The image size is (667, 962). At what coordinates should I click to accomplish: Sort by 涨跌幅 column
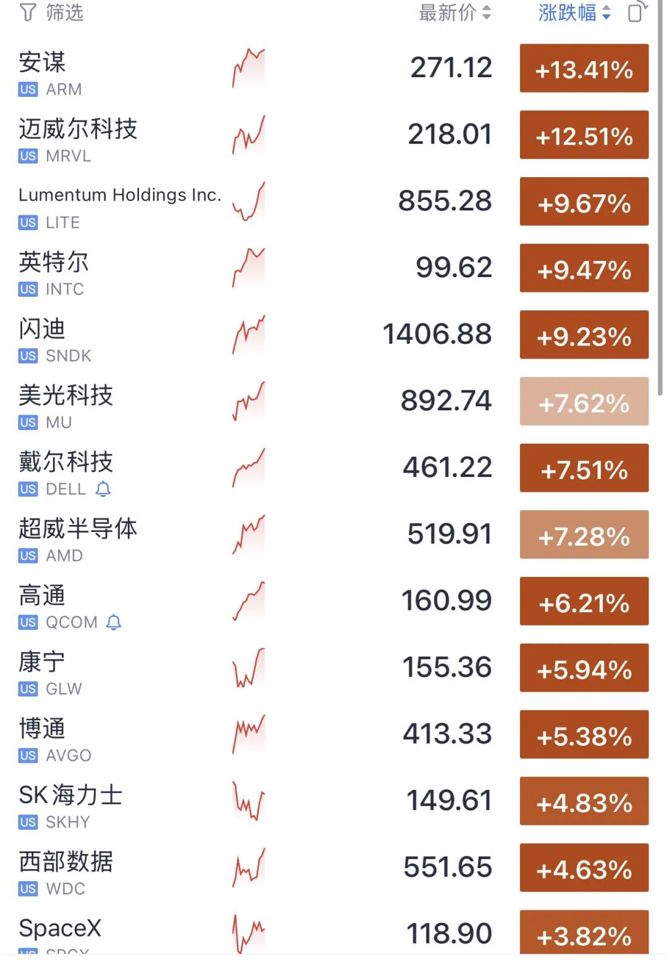point(574,12)
